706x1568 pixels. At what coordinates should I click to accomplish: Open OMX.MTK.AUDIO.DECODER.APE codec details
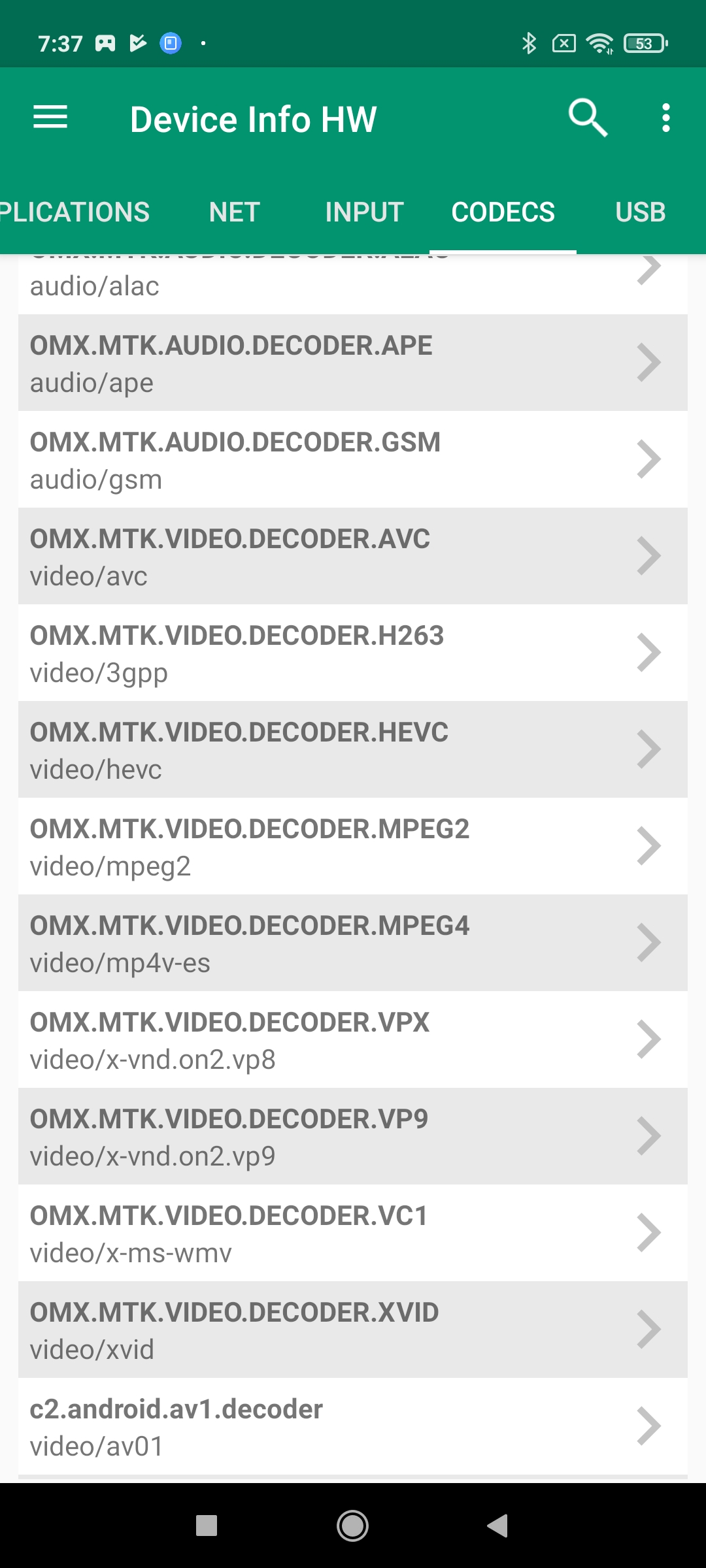tap(353, 363)
